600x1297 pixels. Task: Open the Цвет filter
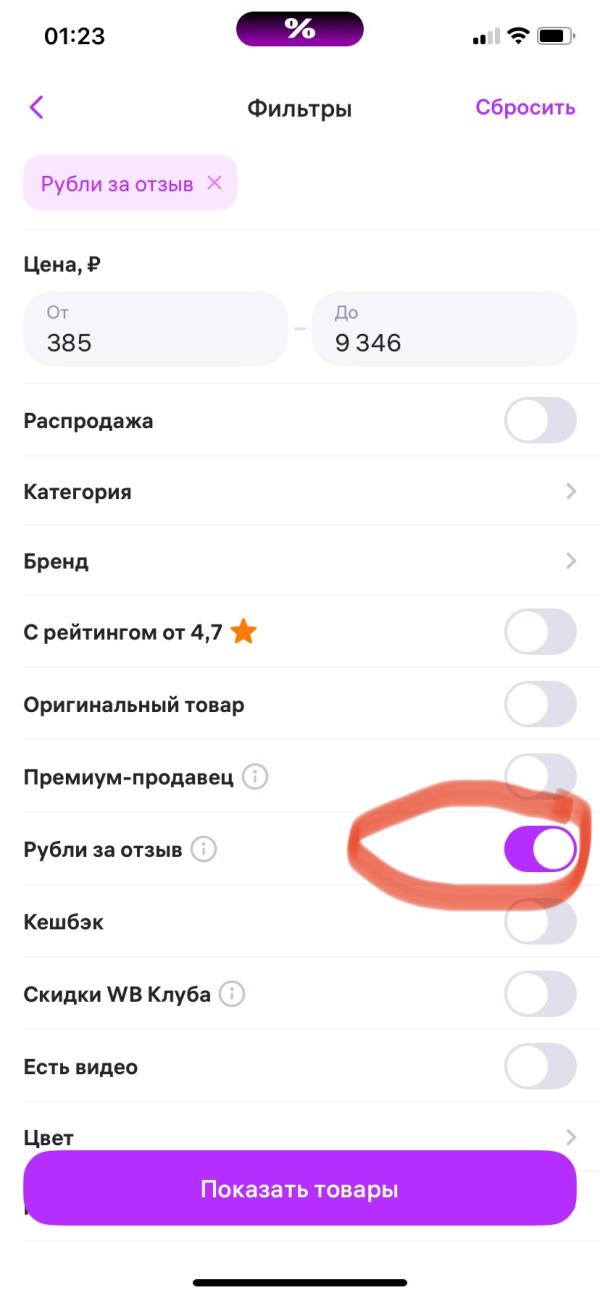click(300, 1137)
